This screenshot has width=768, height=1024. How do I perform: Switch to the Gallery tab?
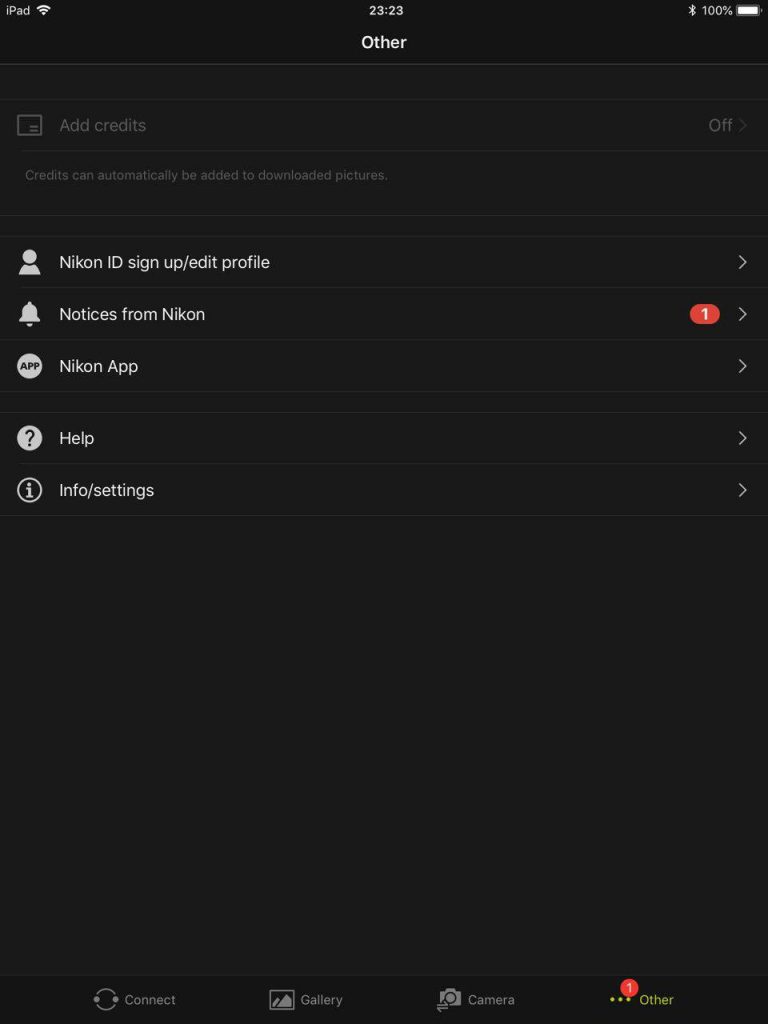[x=306, y=999]
